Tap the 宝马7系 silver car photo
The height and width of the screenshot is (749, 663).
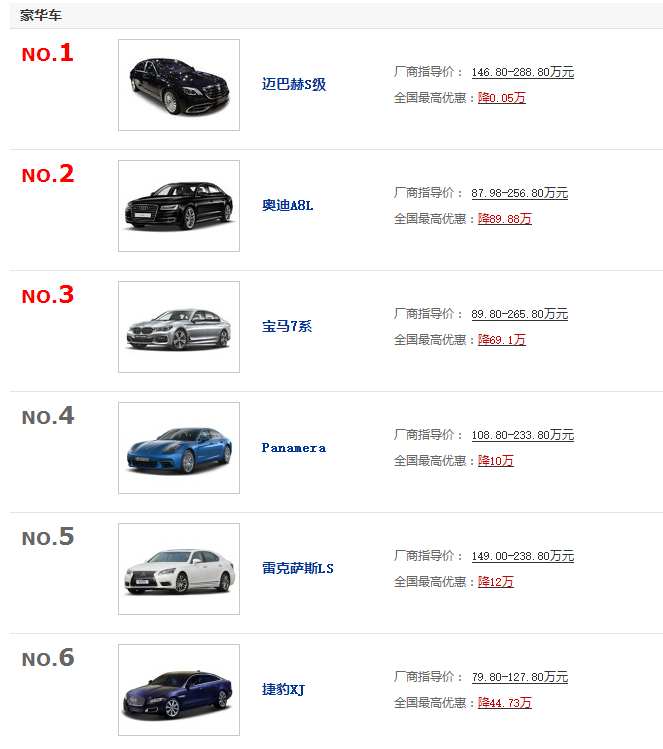179,327
